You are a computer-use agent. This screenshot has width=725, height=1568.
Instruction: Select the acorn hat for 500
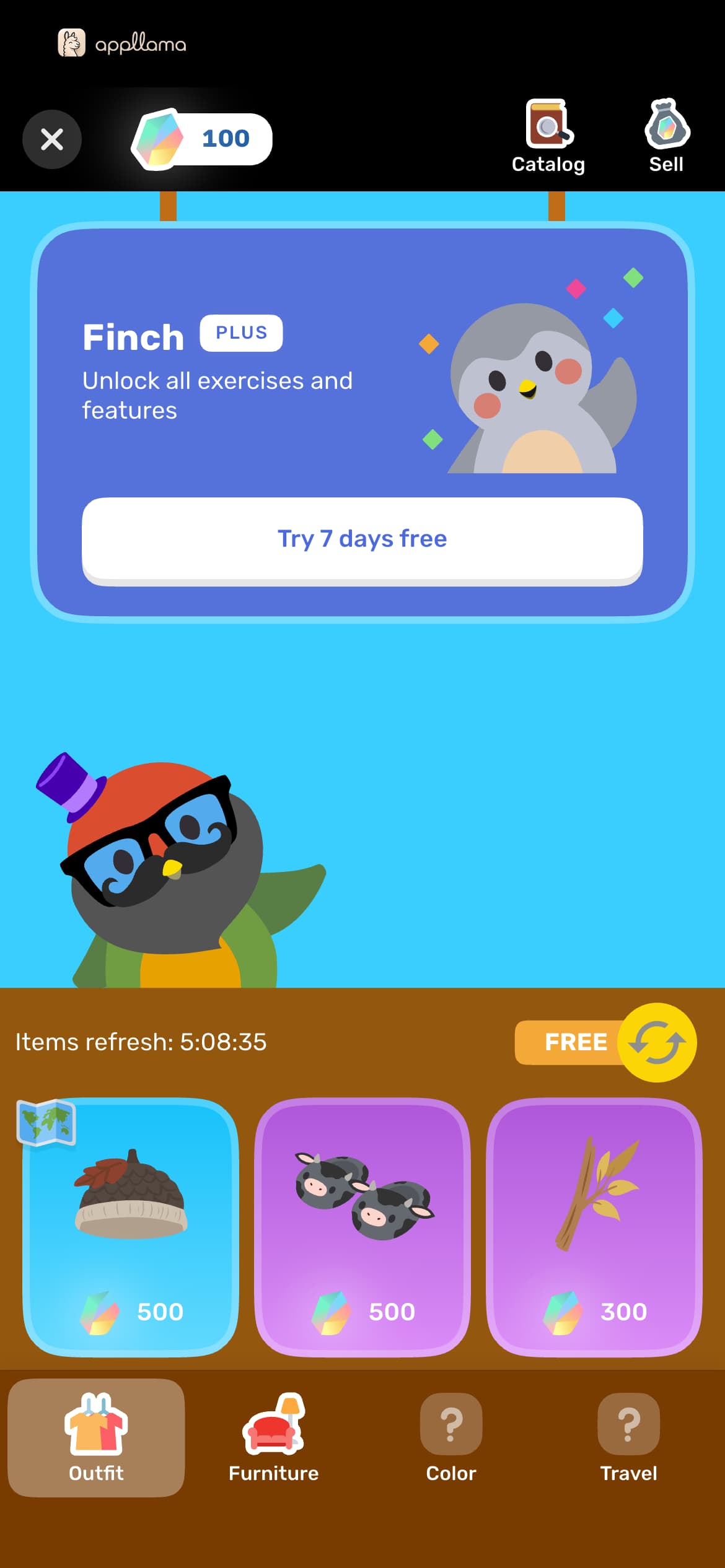pos(131,1227)
